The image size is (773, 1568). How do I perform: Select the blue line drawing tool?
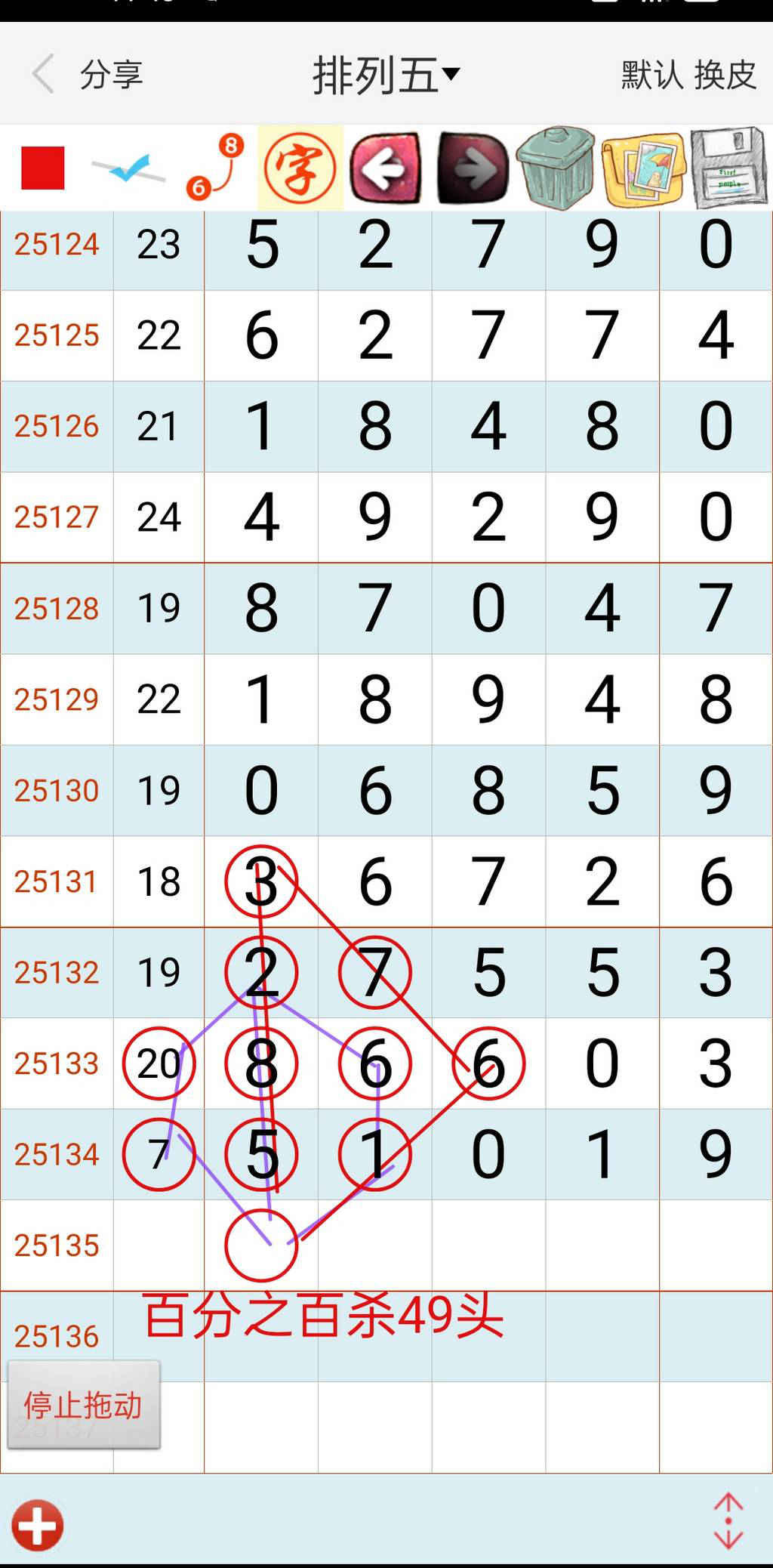(128, 168)
